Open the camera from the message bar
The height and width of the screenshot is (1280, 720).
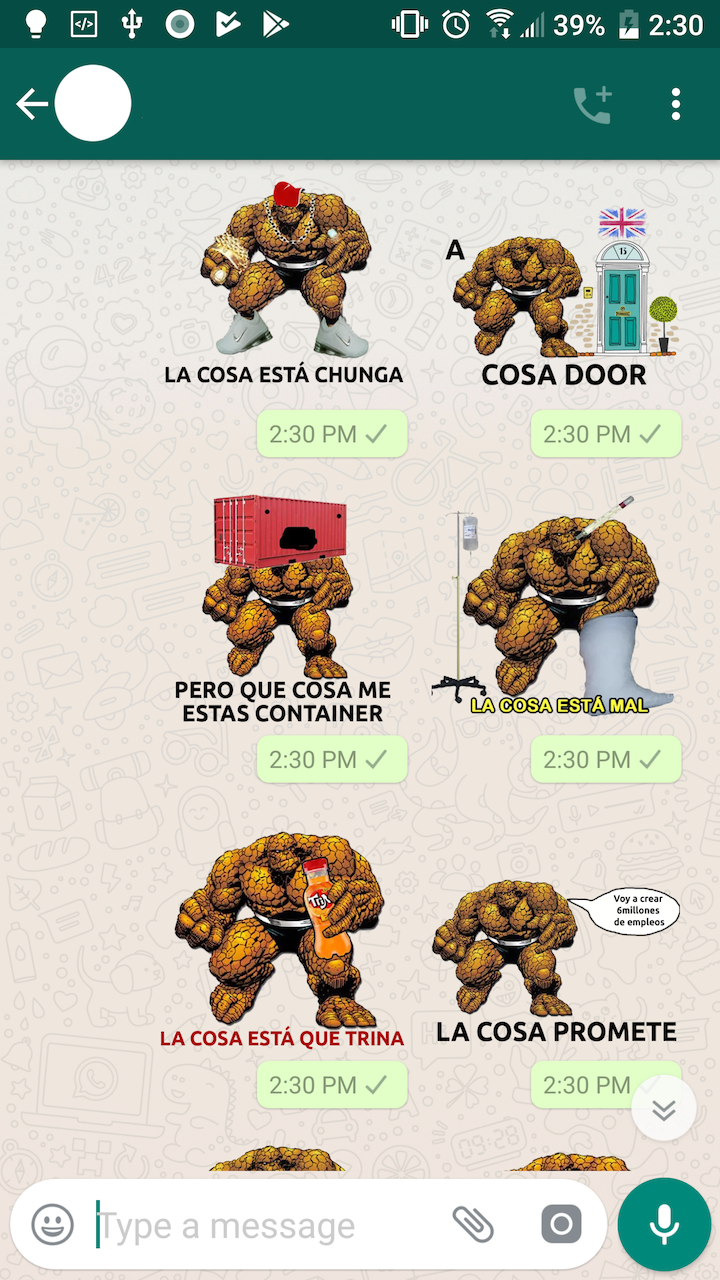(x=560, y=1223)
